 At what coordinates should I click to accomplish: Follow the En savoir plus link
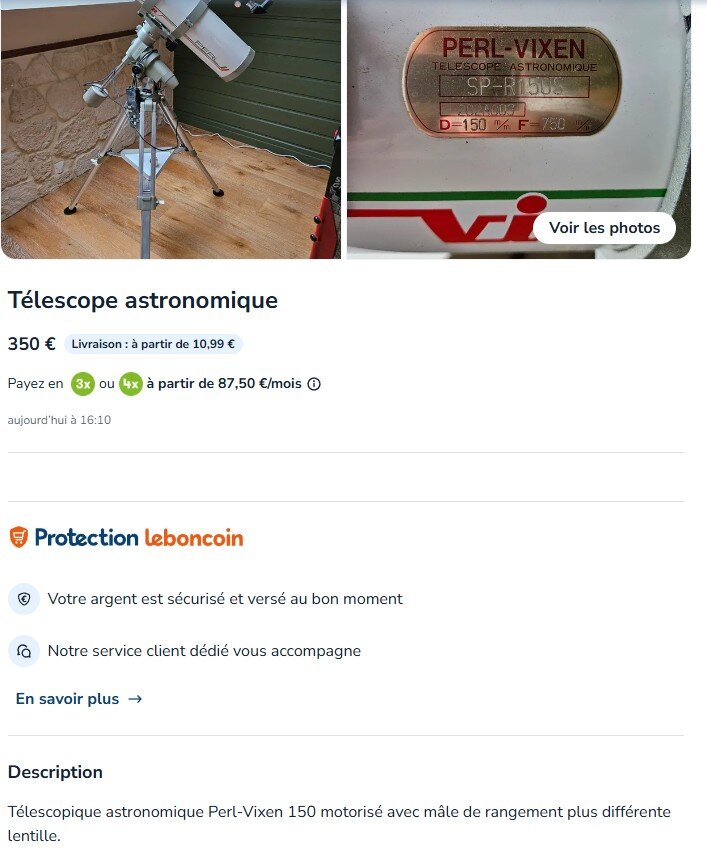tap(79, 699)
